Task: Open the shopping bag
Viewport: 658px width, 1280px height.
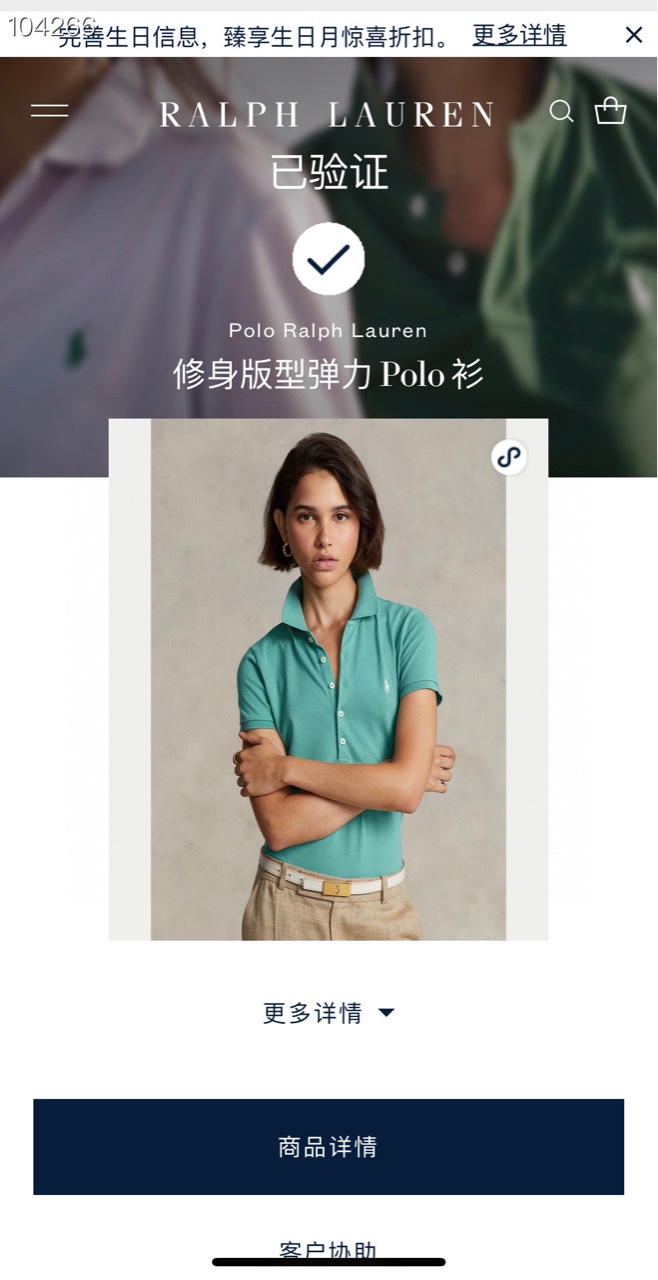Action: [610, 111]
